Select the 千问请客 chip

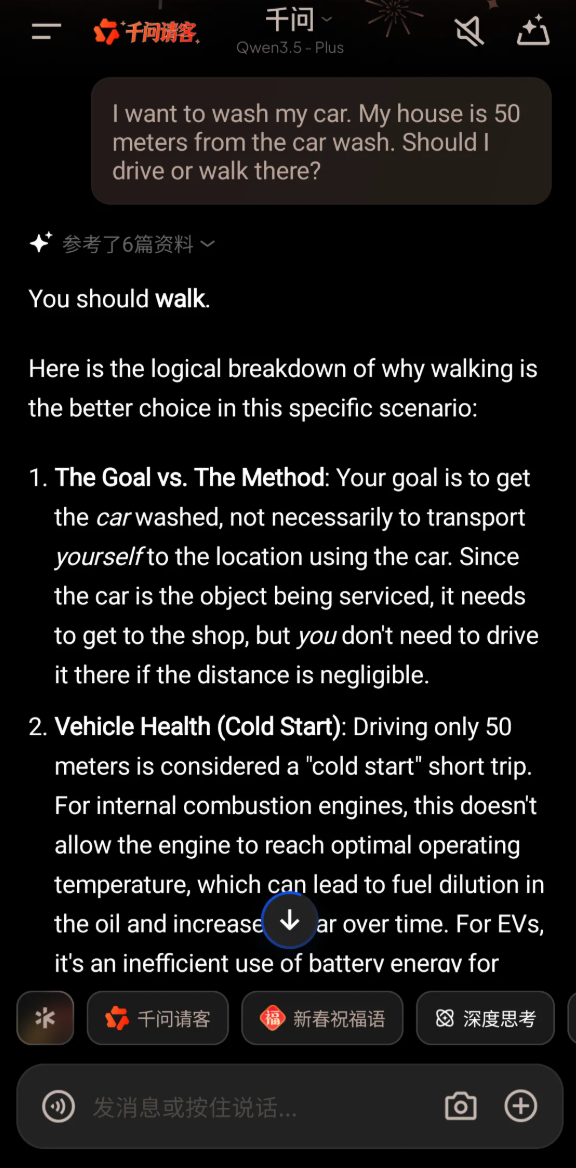(x=157, y=1018)
